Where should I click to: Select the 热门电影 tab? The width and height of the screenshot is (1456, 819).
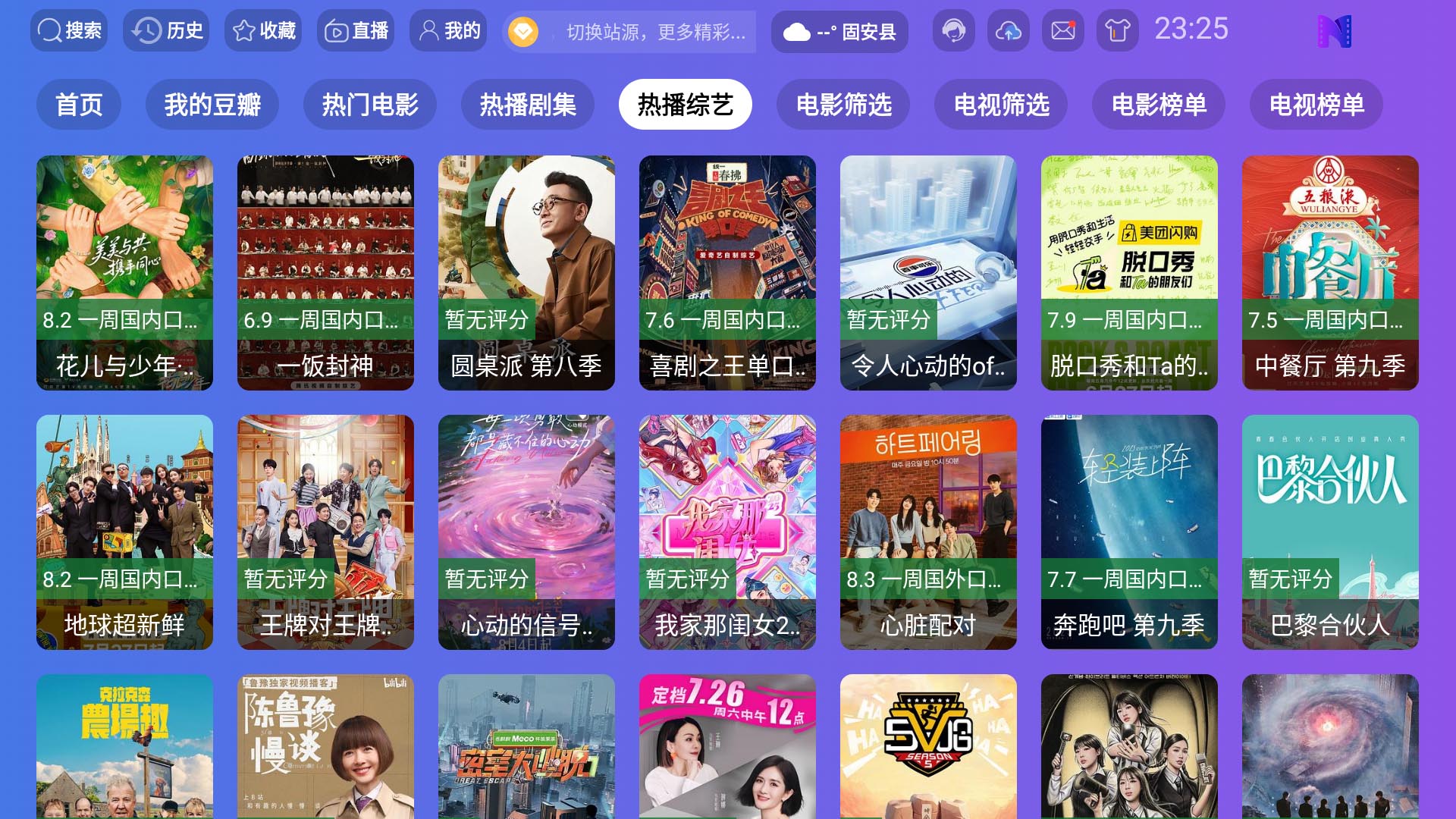click(370, 105)
